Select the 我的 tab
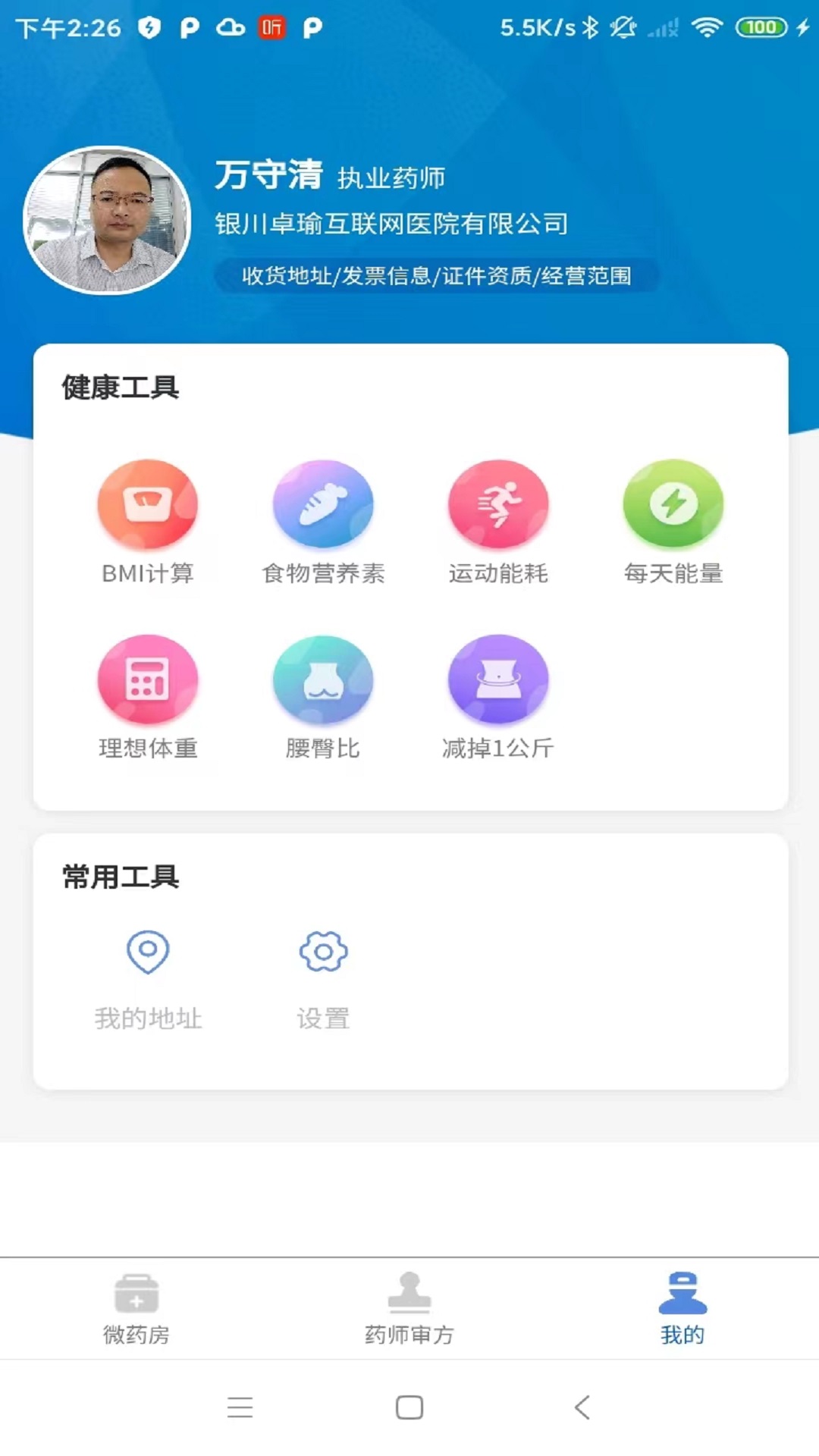This screenshot has width=819, height=1456. (682, 1308)
